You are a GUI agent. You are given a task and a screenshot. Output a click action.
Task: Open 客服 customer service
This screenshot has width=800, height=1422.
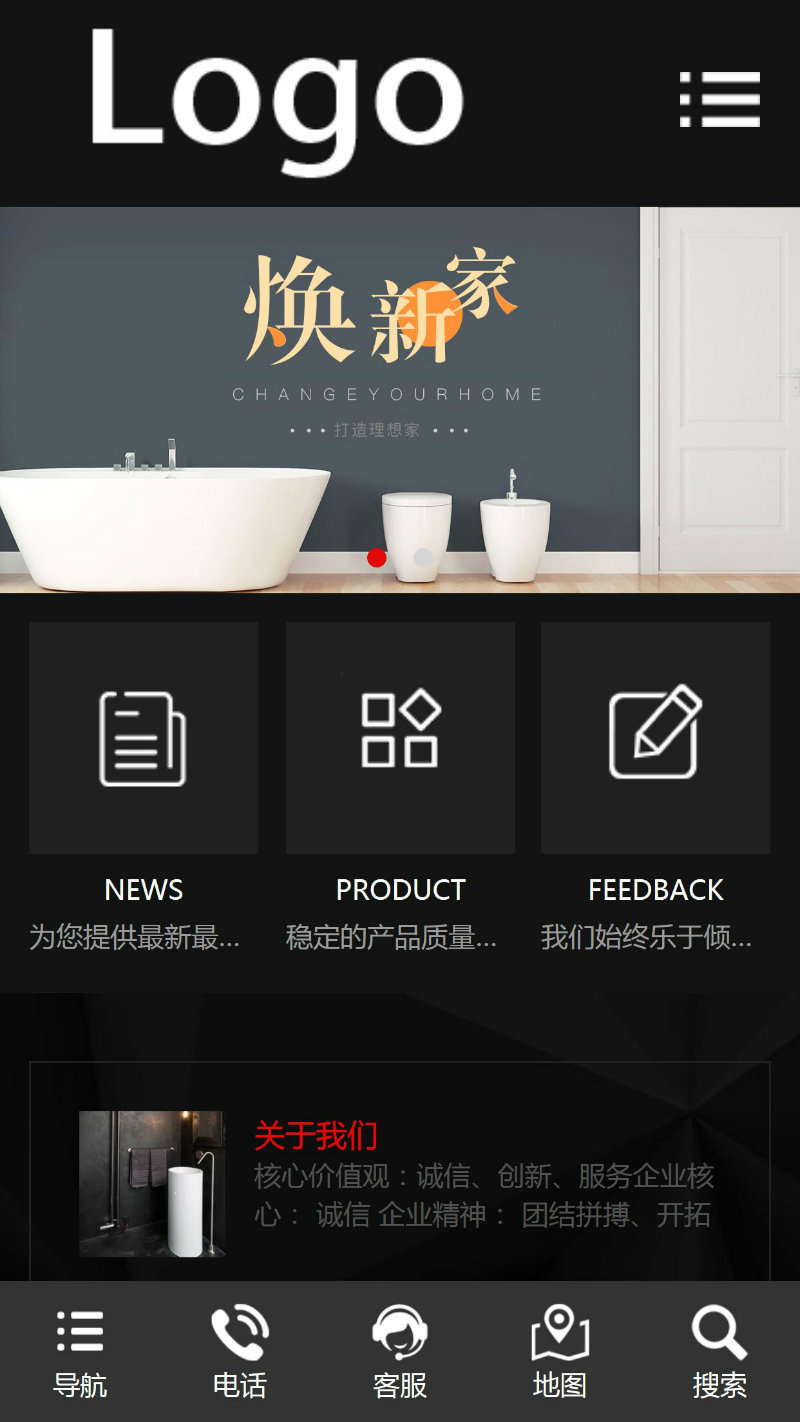coord(400,1352)
